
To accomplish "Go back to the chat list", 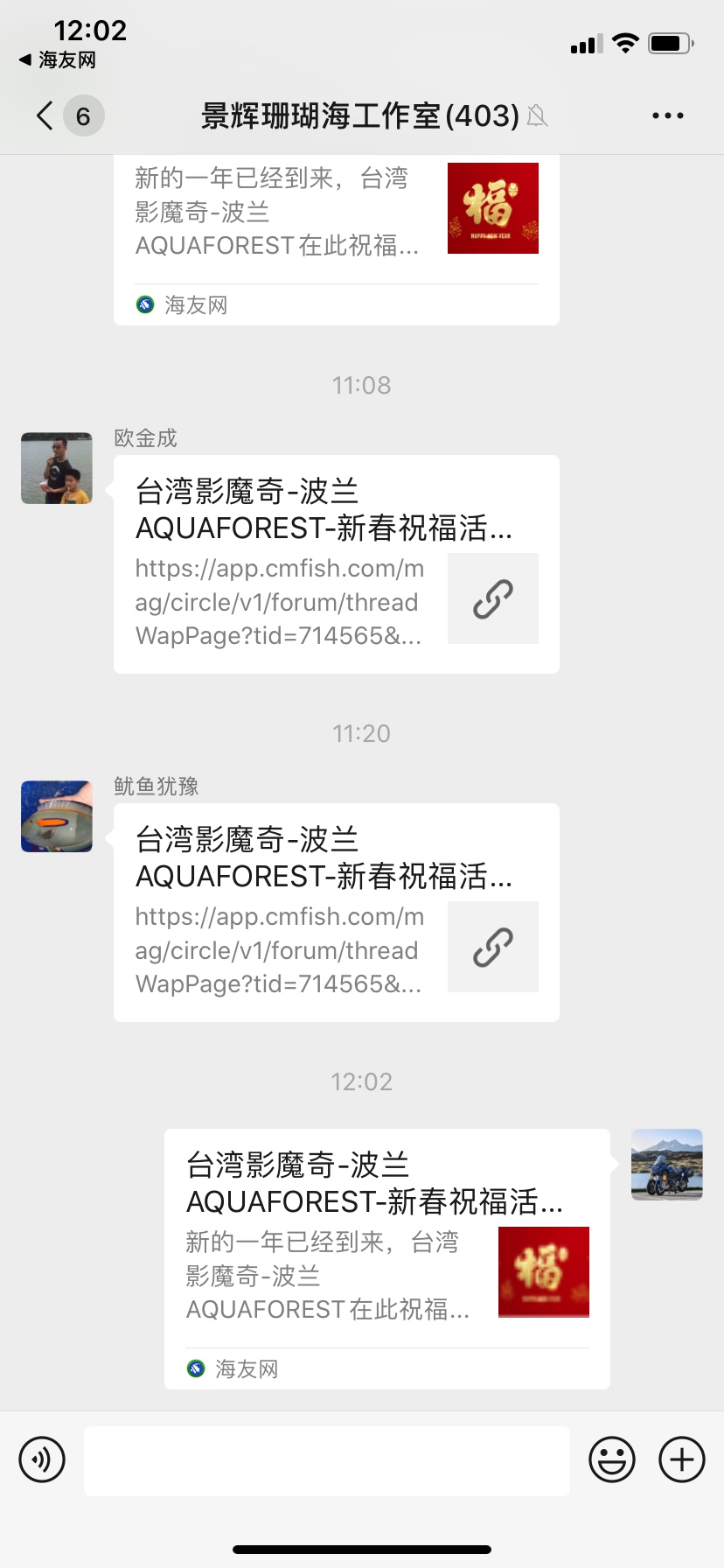I will coord(45,115).
